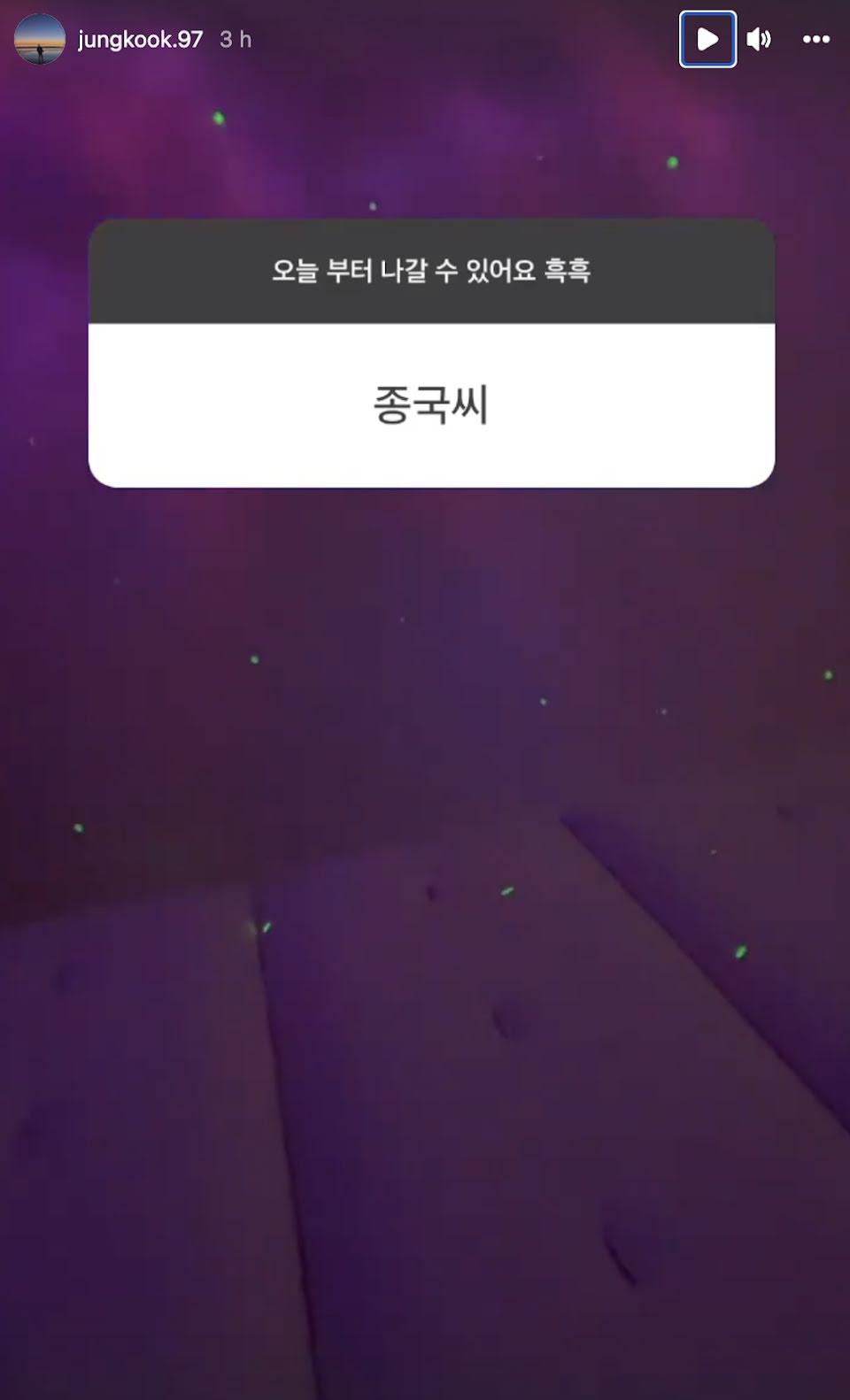Play the paused story

(x=707, y=39)
